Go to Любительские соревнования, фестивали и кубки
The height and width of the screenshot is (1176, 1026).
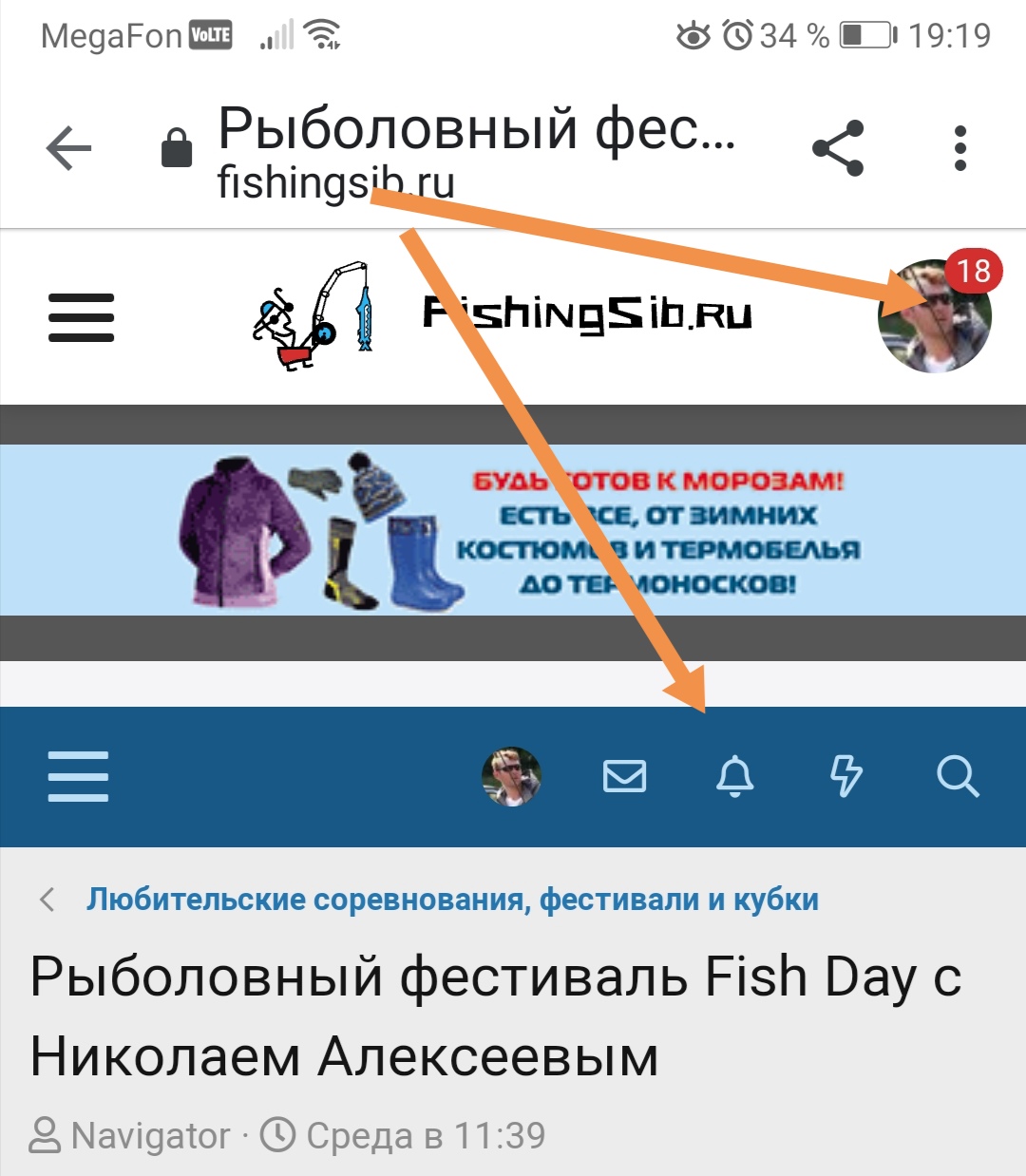(452, 899)
